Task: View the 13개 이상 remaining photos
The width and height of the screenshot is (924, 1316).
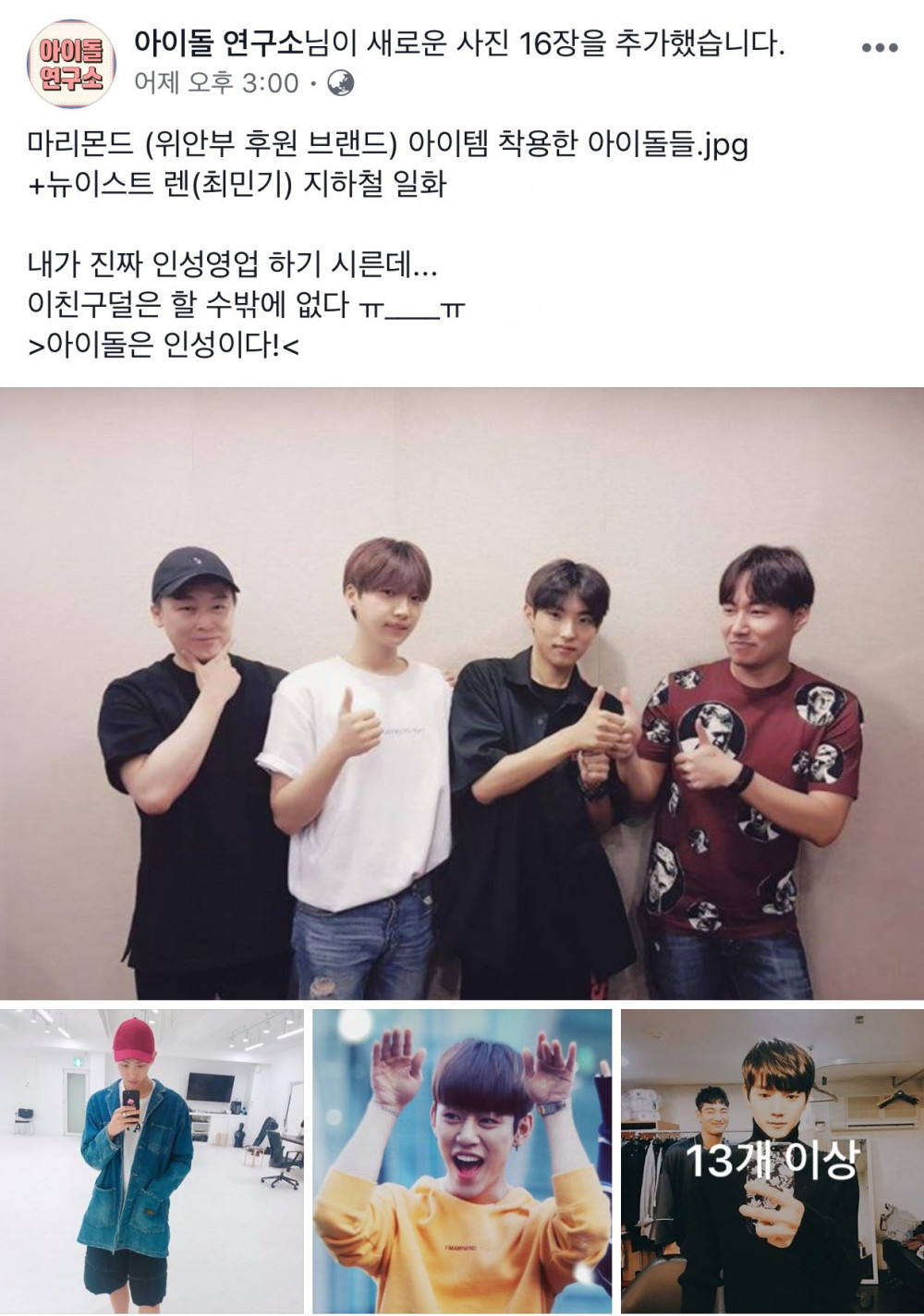Action: 772,1161
